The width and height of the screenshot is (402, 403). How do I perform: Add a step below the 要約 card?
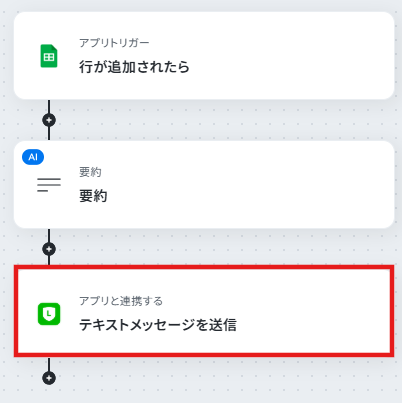coord(49,249)
